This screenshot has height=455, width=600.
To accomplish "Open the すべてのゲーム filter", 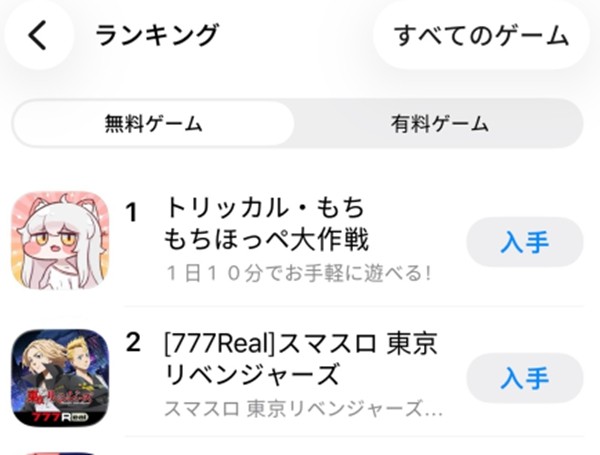I will point(481,35).
